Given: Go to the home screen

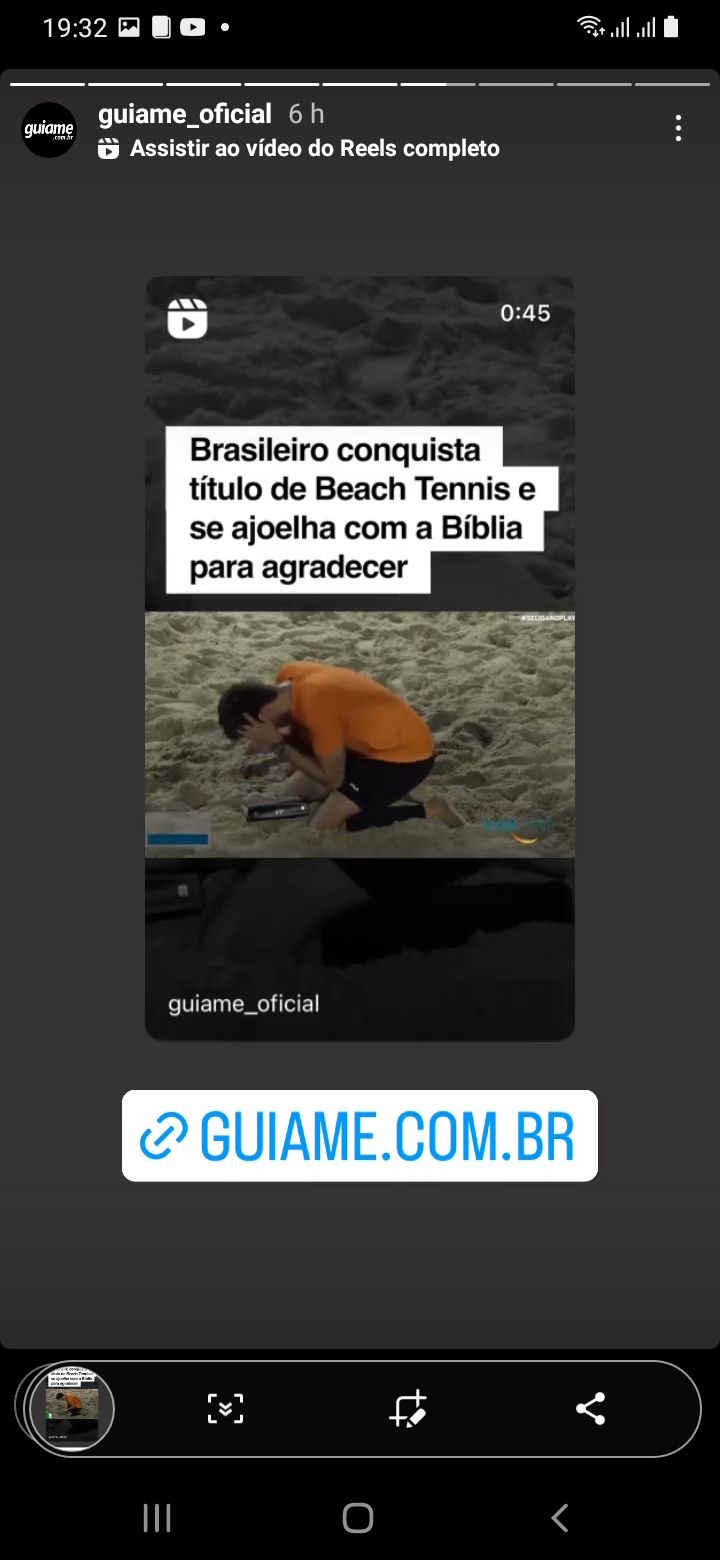Looking at the screenshot, I should coord(358,1518).
